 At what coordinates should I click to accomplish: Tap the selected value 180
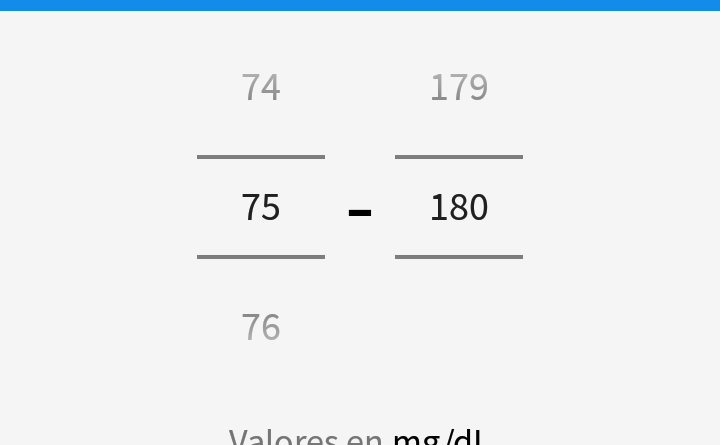(458, 207)
